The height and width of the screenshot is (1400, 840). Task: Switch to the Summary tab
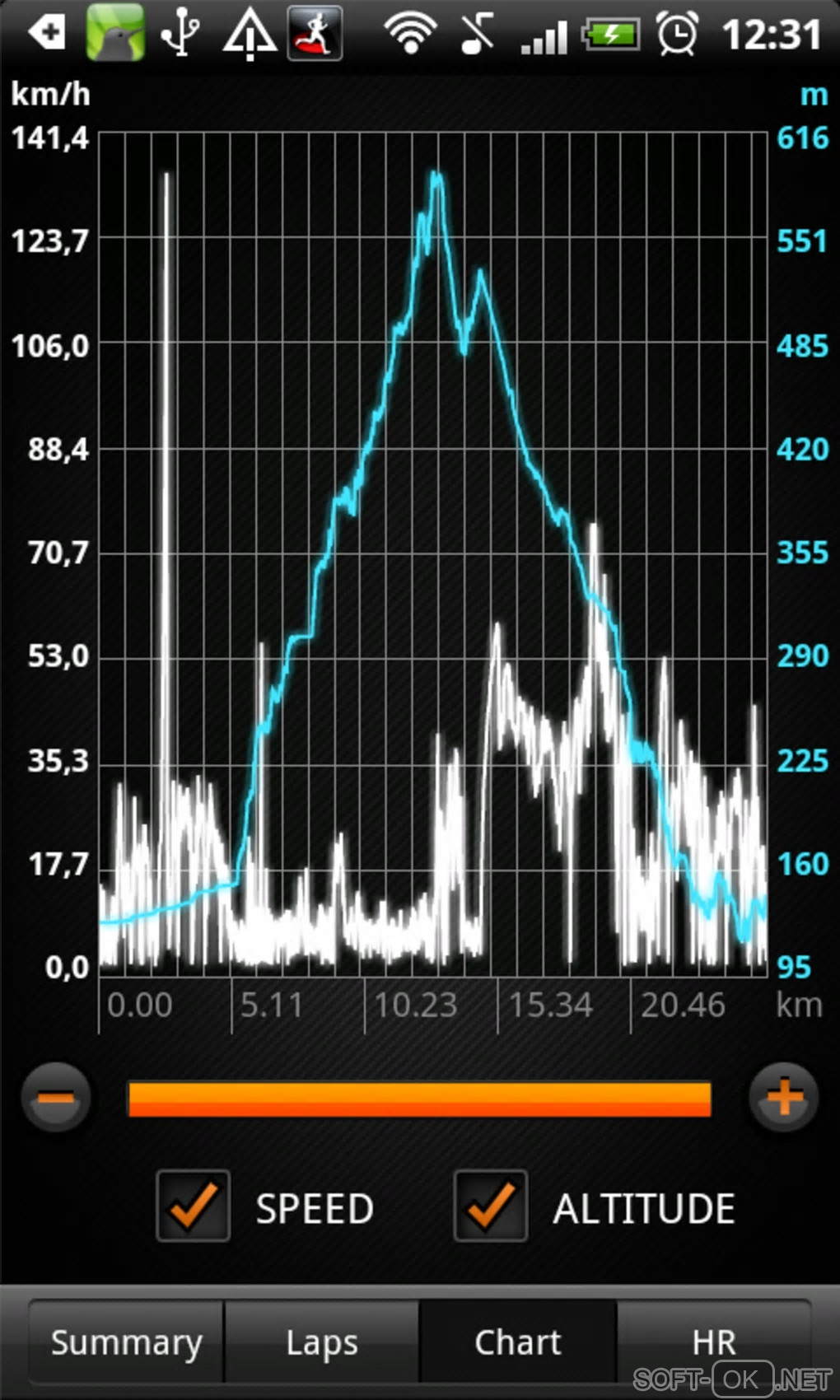click(x=126, y=1342)
